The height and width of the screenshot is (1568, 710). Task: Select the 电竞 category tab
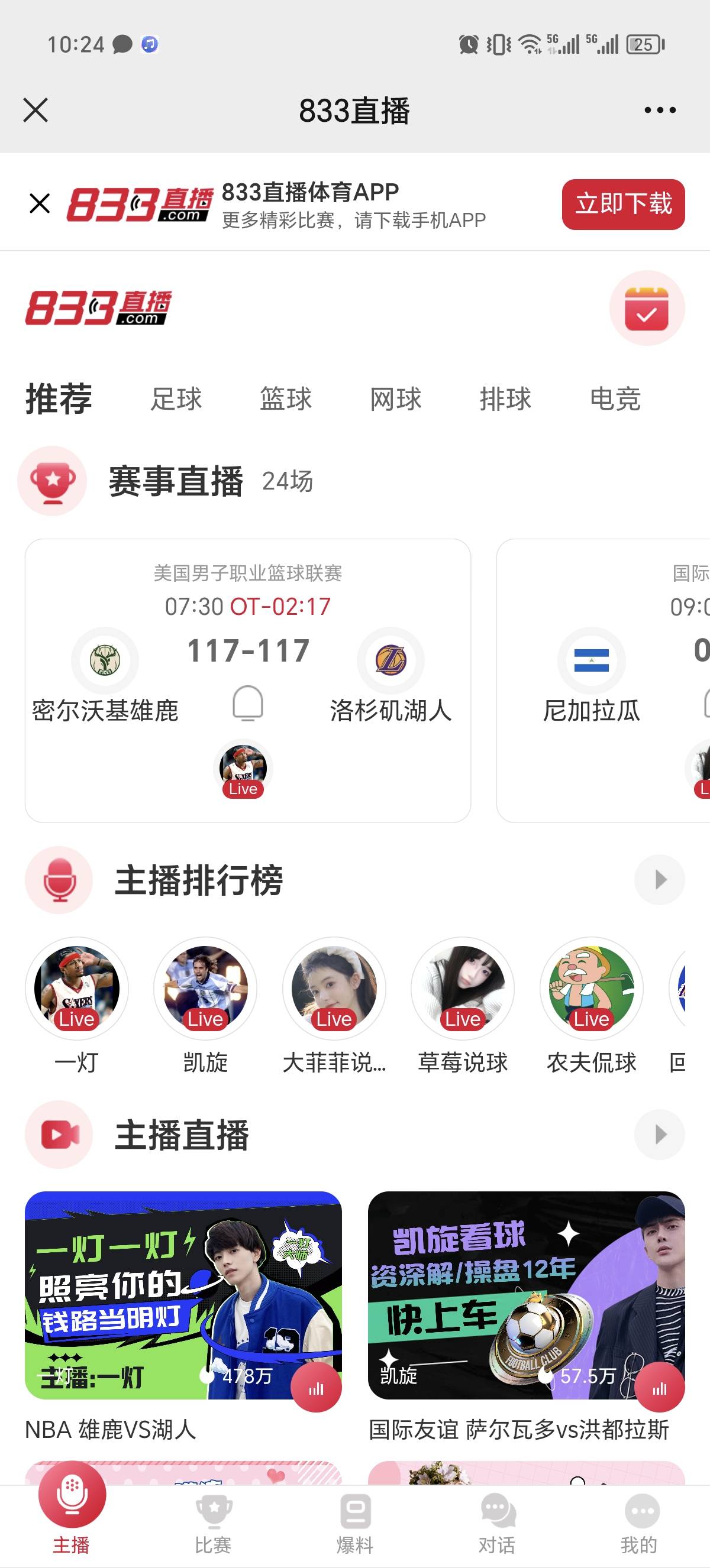coord(615,399)
